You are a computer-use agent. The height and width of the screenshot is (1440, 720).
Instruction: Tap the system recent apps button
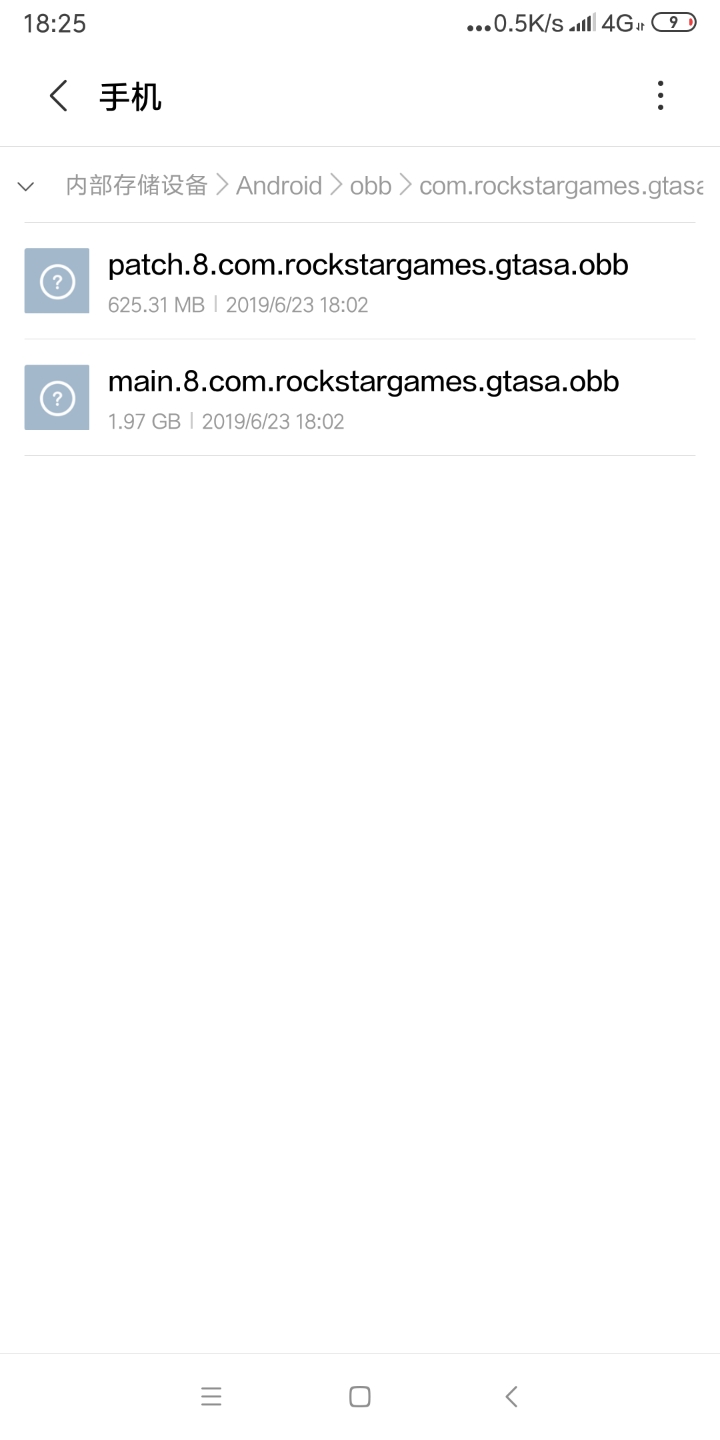pyautogui.click(x=211, y=1397)
